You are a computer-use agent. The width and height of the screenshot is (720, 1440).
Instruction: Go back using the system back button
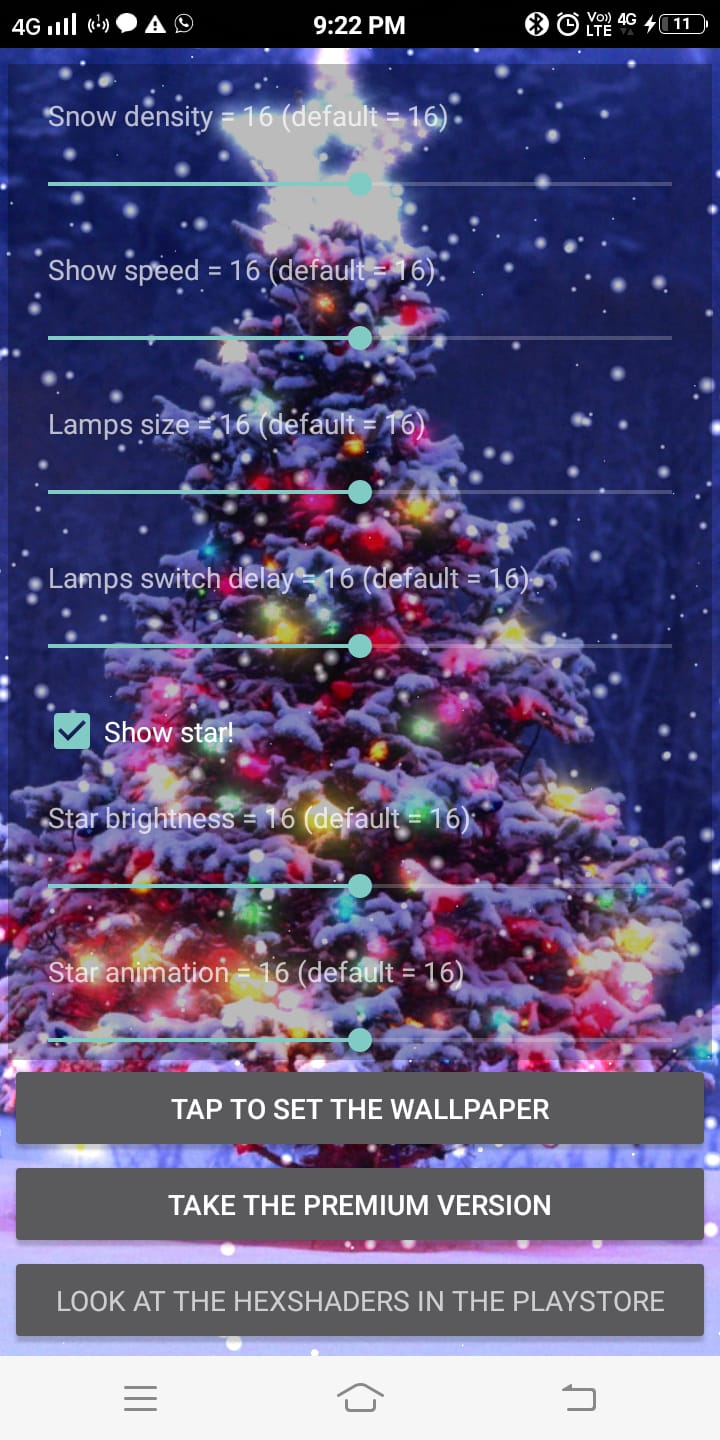coord(579,1397)
